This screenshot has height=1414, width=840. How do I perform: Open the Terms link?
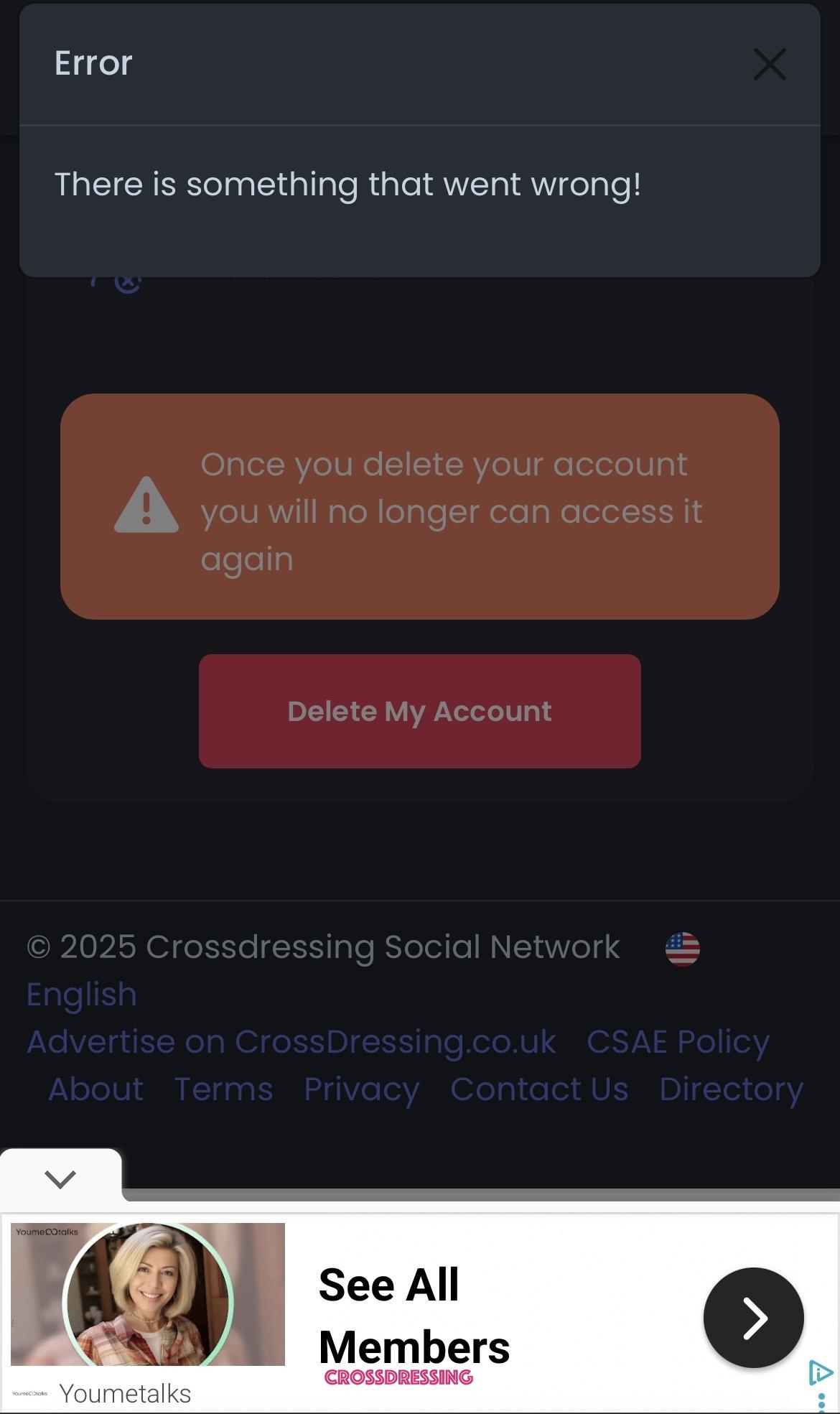[223, 1089]
